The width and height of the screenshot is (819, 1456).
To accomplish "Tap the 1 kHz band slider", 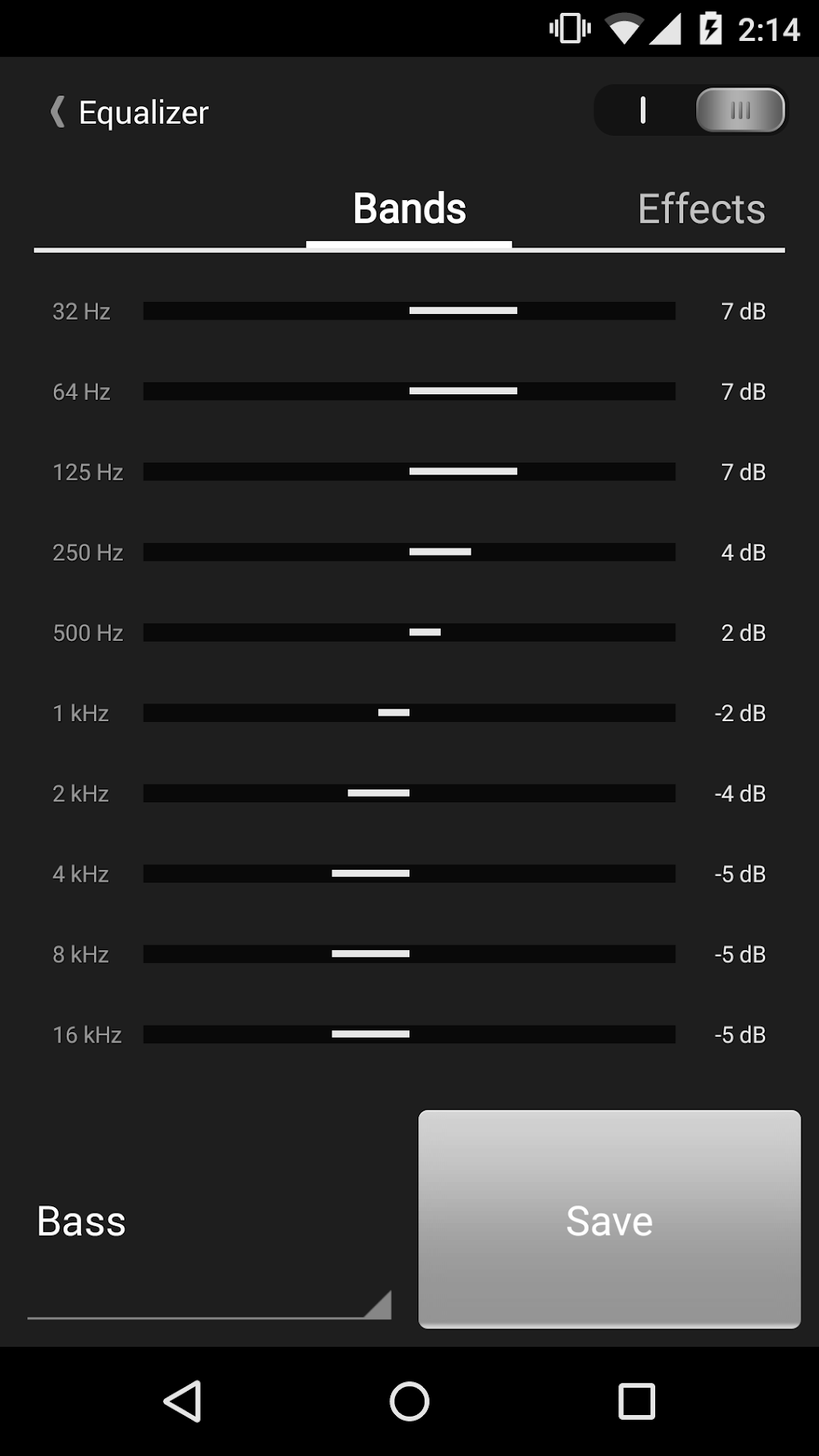I will pyautogui.click(x=409, y=712).
